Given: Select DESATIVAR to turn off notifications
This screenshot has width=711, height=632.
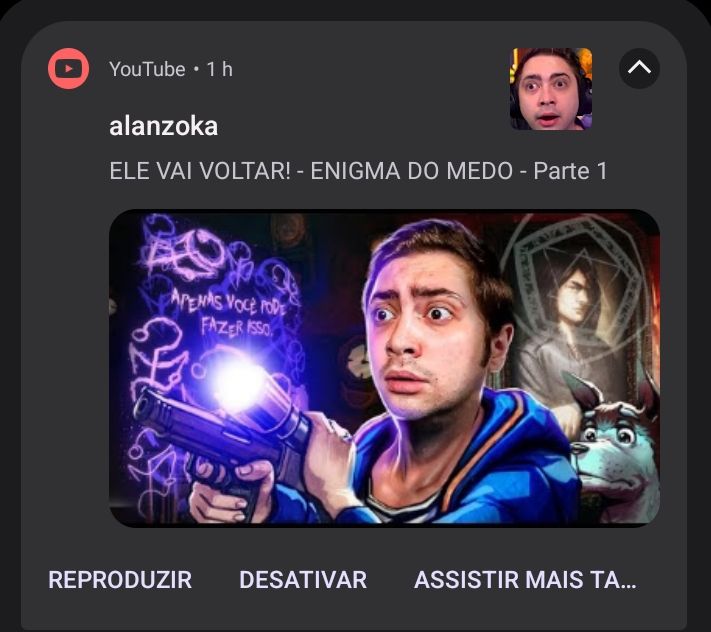Looking at the screenshot, I should coord(303,580).
